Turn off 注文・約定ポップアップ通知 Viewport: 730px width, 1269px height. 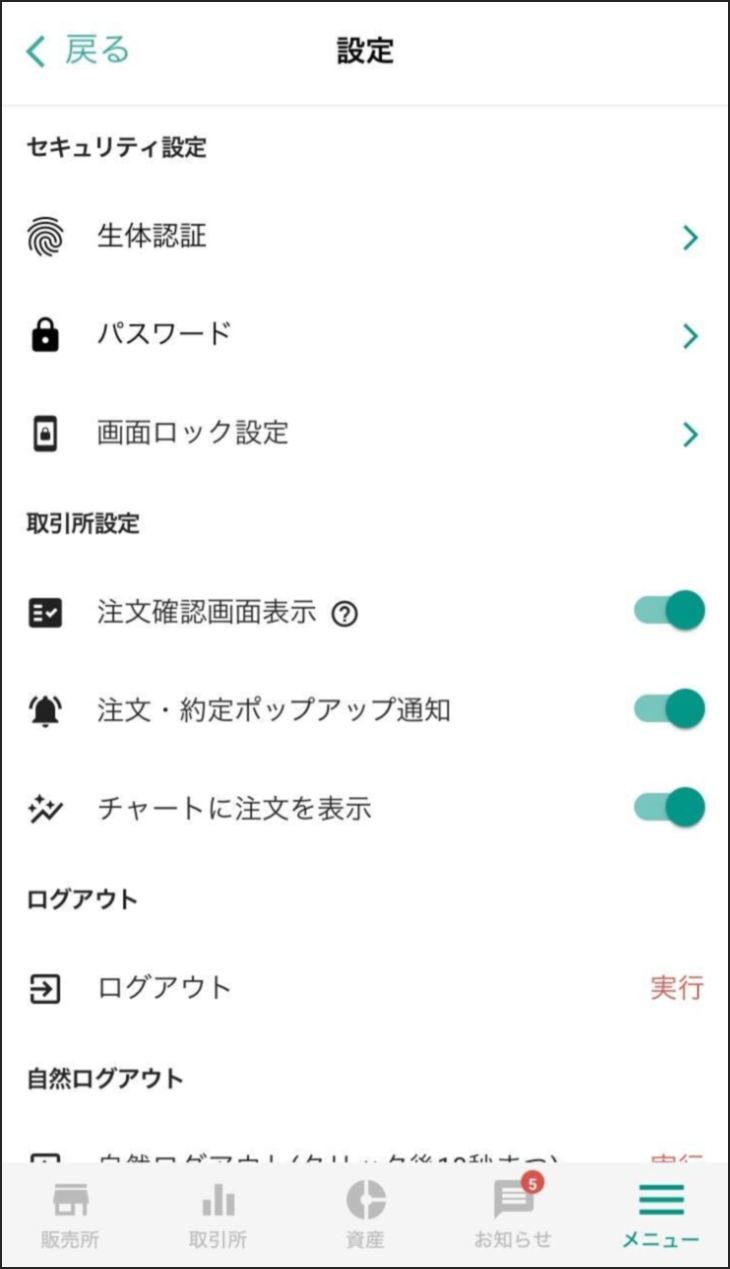667,708
